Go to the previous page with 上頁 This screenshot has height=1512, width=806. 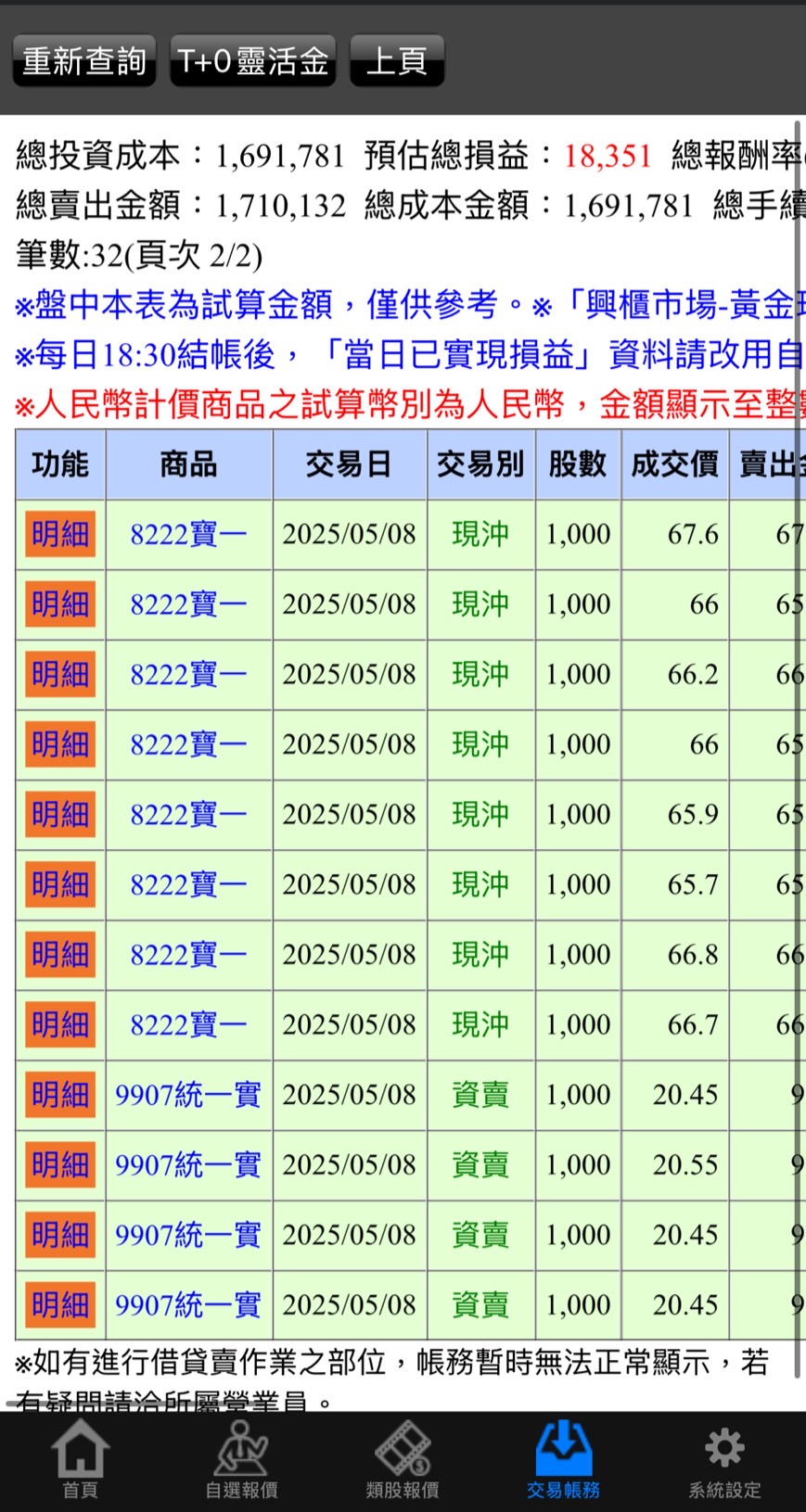[x=396, y=61]
